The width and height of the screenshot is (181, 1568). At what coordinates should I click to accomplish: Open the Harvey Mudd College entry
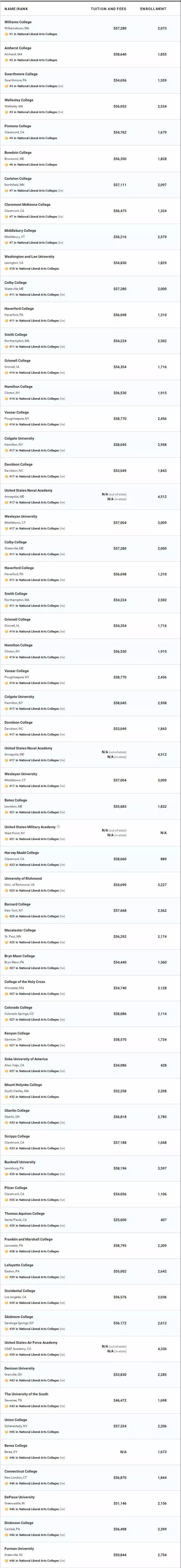21,852
